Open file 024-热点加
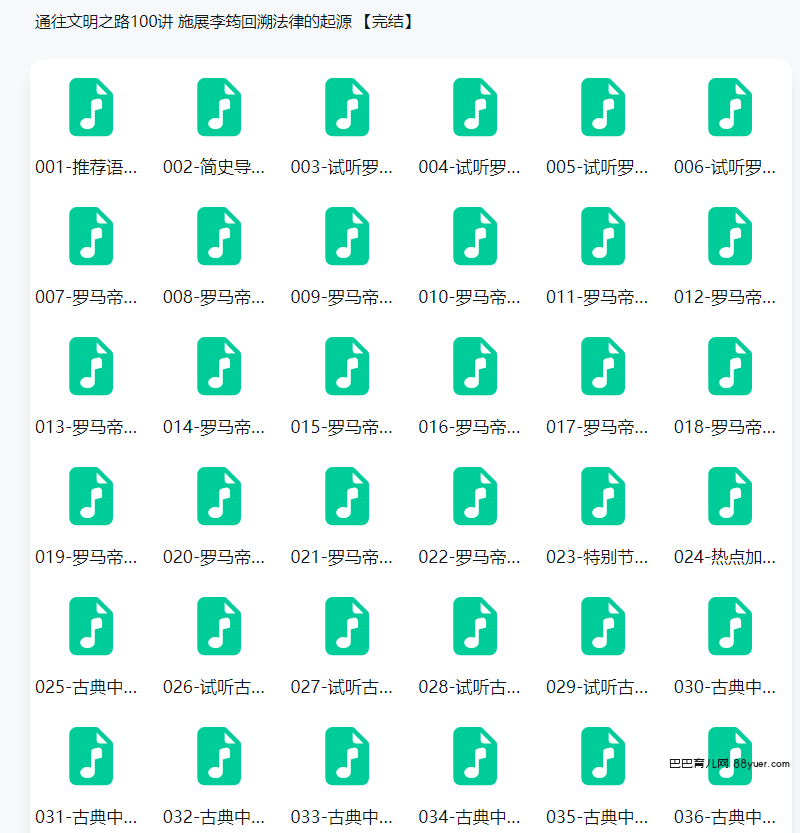800x833 pixels. 730,497
